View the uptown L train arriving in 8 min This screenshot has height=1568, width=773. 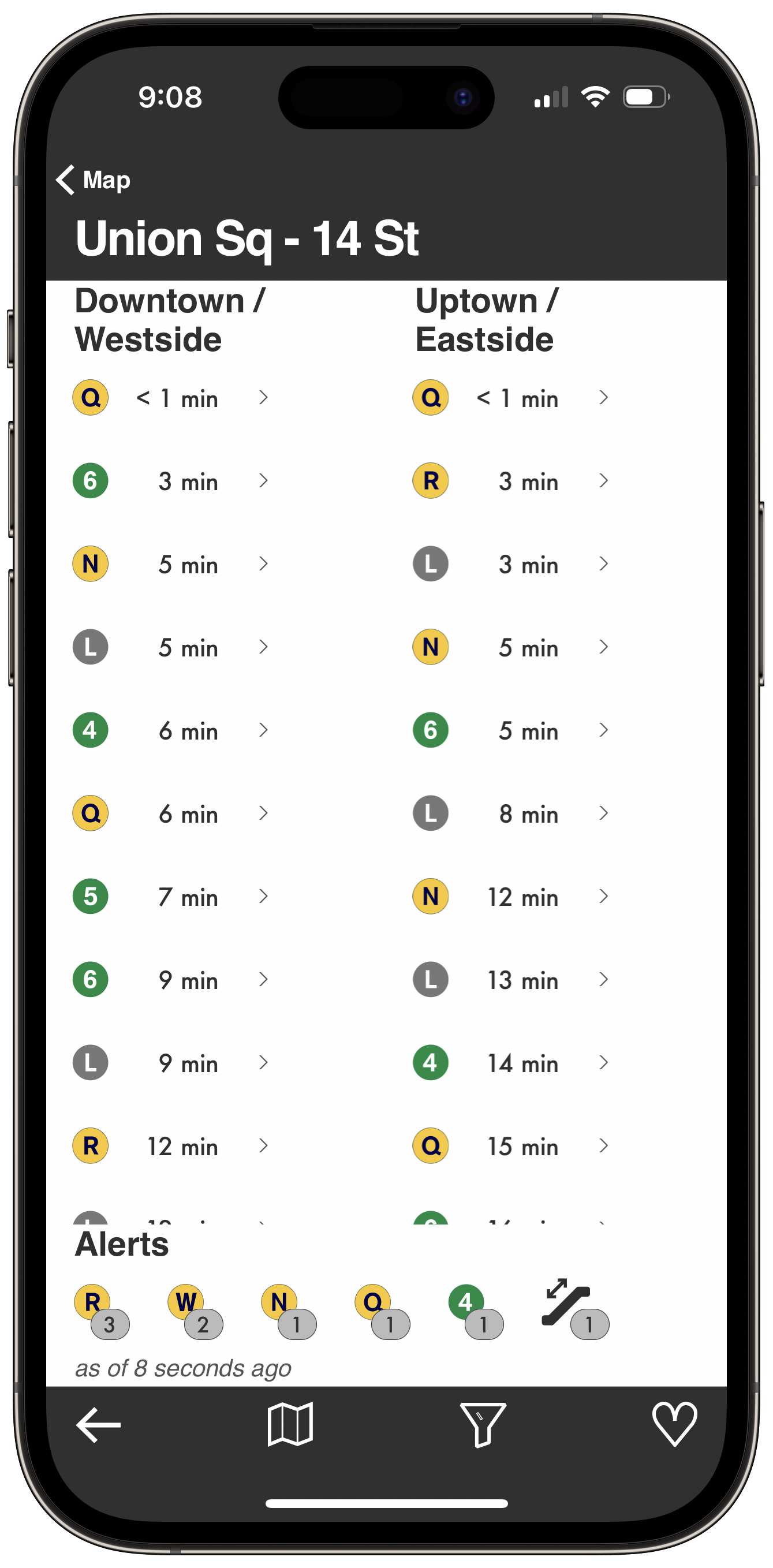[511, 814]
